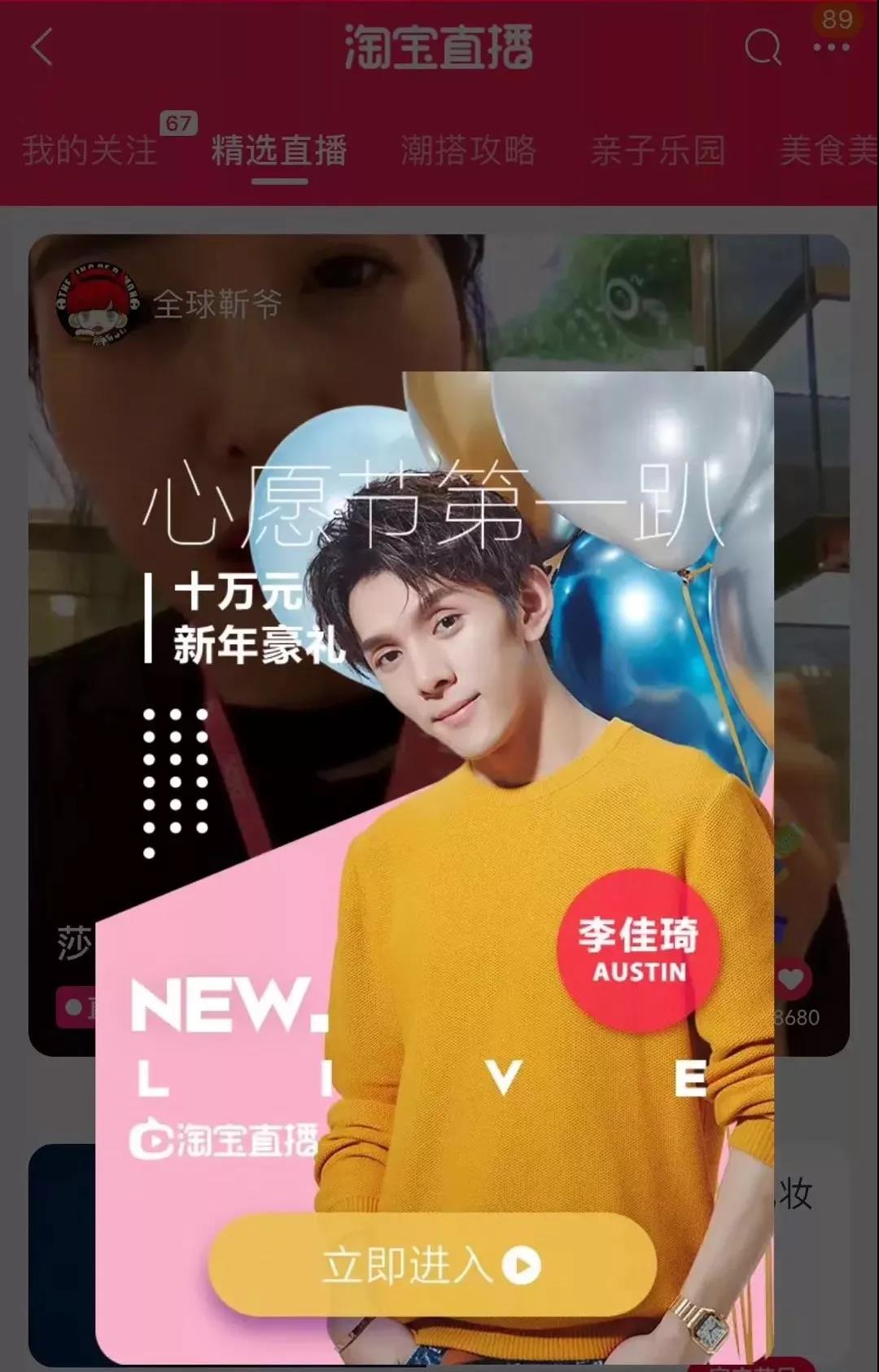
Task: Switch to the 潮搭攻略 tab
Action: pyautogui.click(x=468, y=151)
